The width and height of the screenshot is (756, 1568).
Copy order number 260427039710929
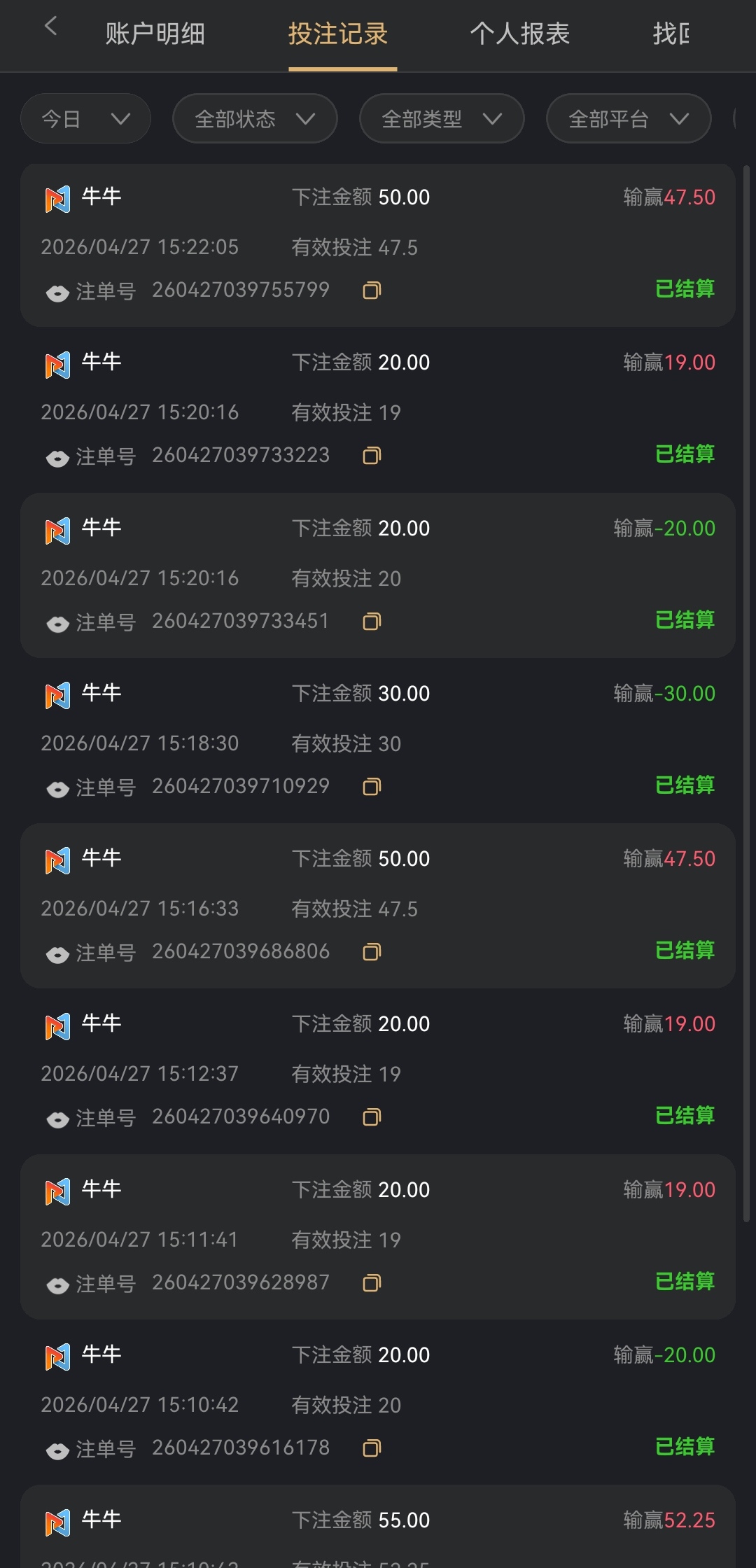point(372,787)
